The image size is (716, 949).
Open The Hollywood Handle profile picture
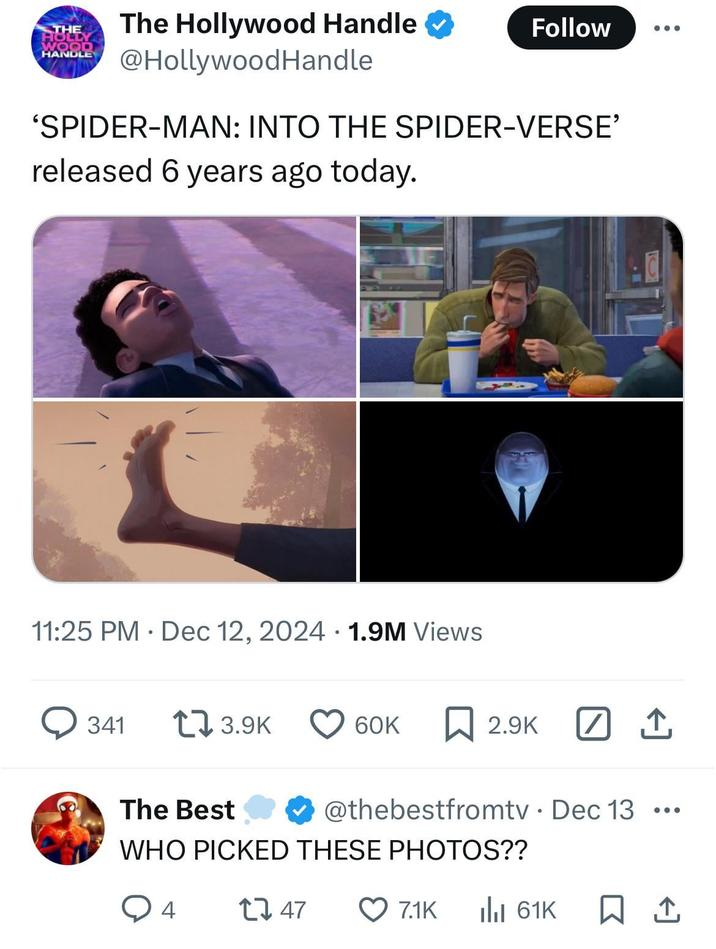coord(68,43)
